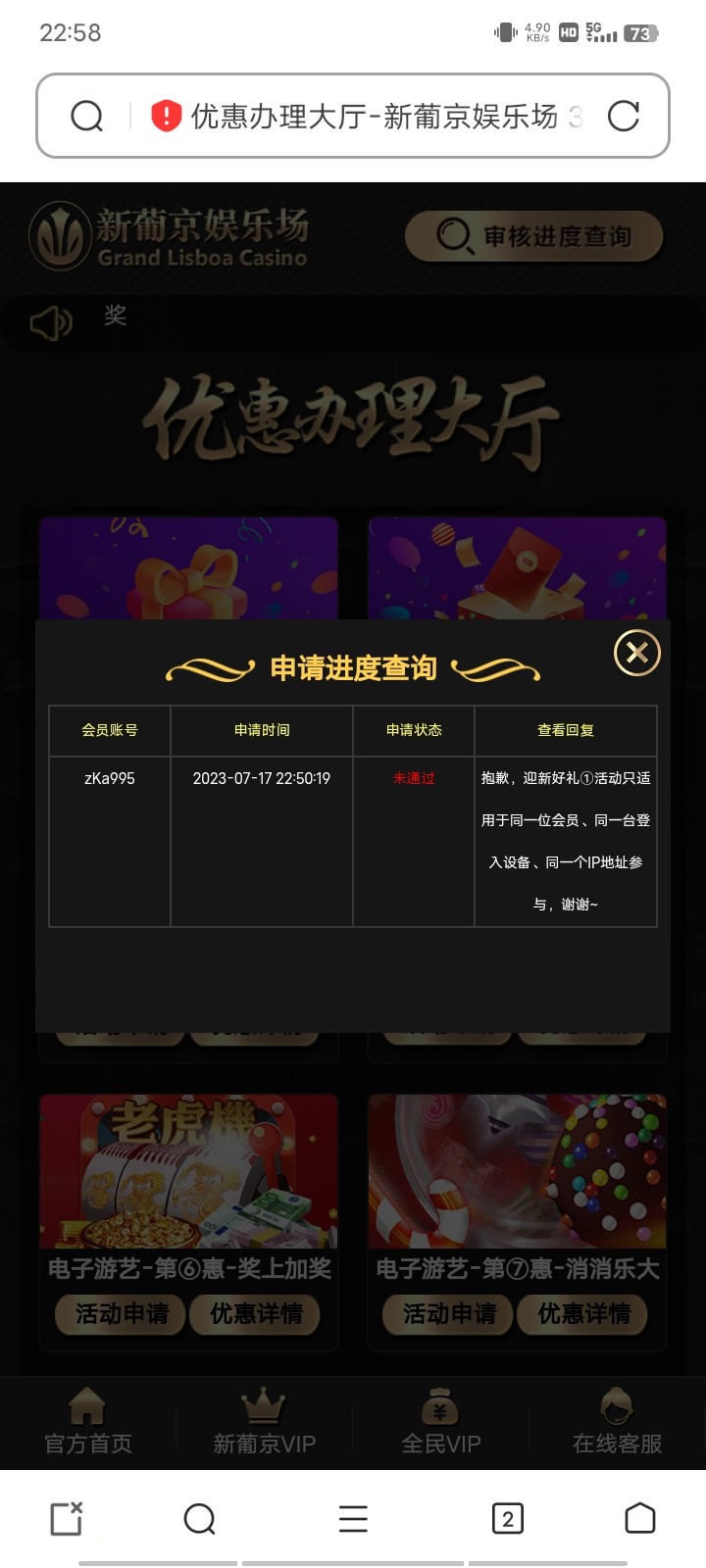Image resolution: width=706 pixels, height=1568 pixels.
Task: Tap 活动申请 under 第⑦惠-消消乐
Action: pyautogui.click(x=449, y=1313)
